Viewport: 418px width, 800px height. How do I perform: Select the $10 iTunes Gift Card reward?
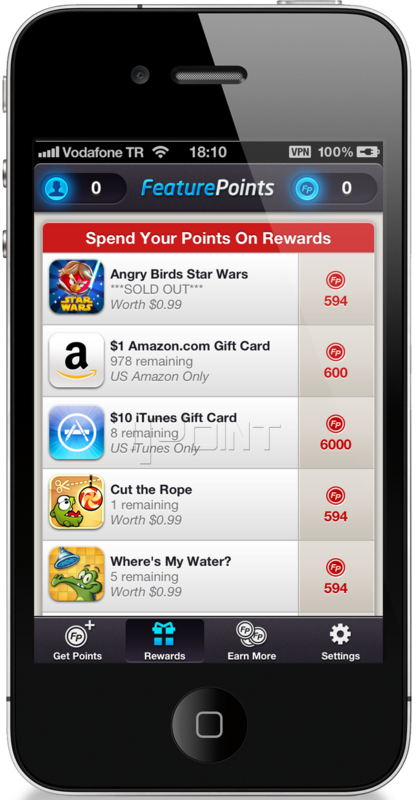point(208,433)
